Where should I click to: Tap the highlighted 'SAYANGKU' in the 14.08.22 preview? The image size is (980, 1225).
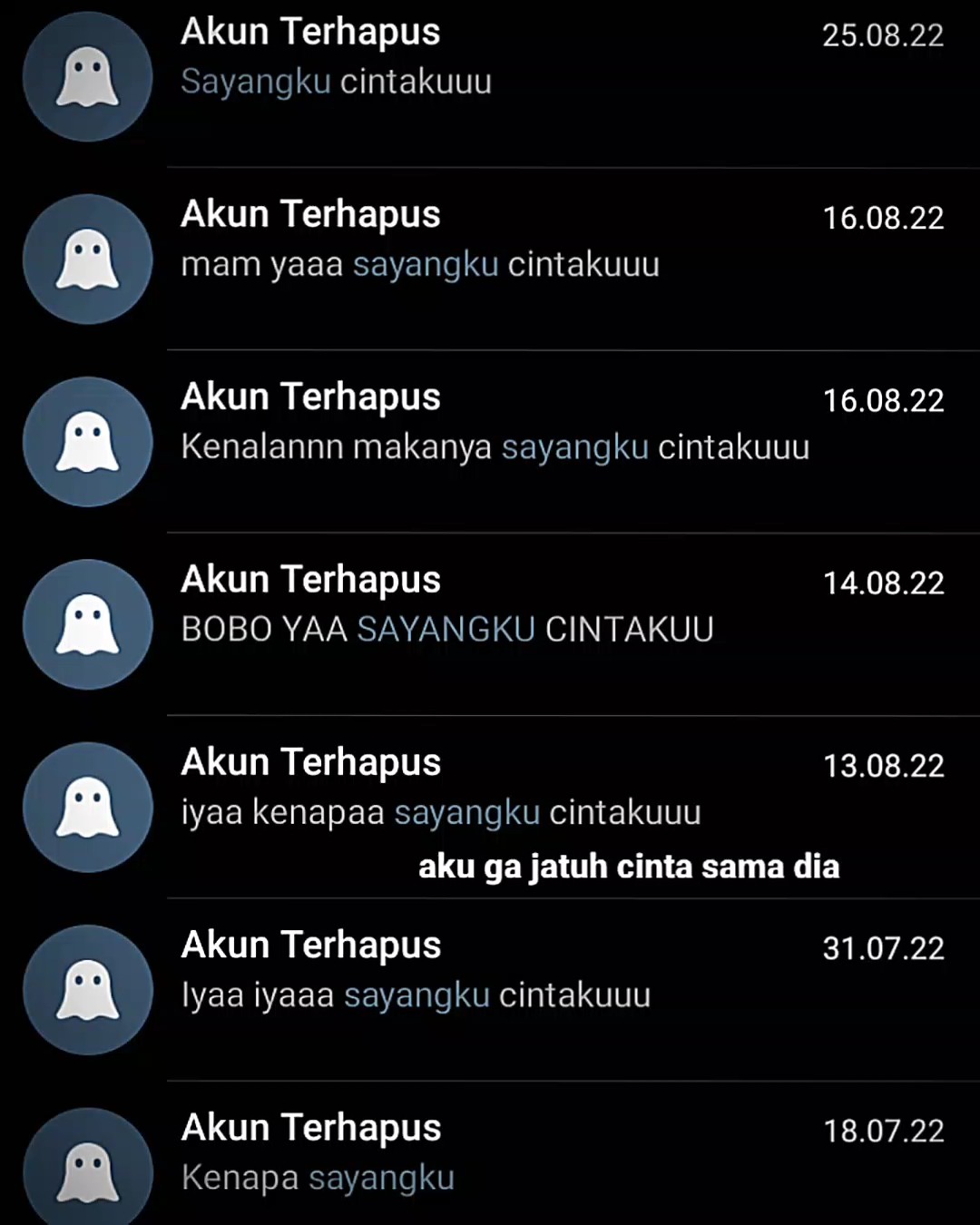click(446, 628)
